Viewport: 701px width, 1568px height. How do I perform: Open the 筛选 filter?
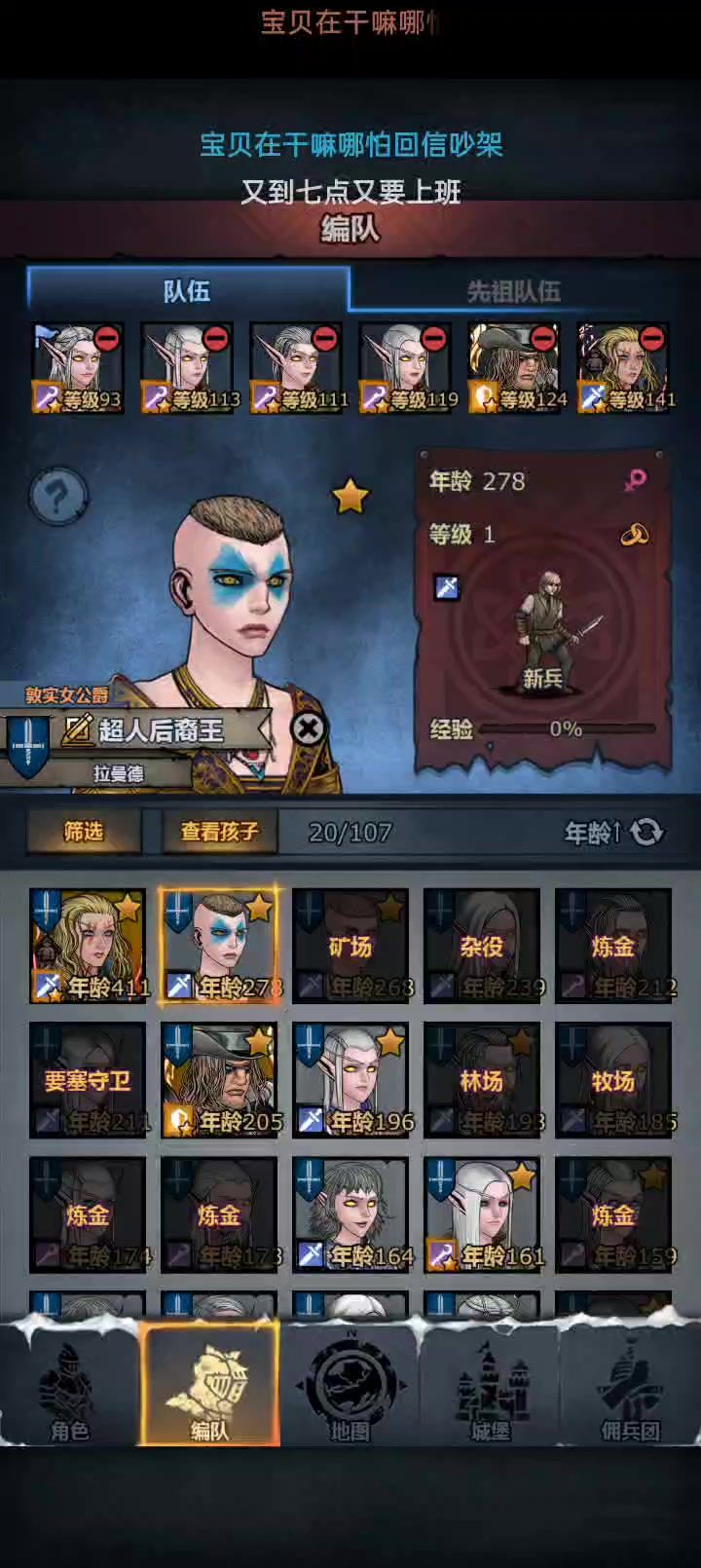click(84, 832)
